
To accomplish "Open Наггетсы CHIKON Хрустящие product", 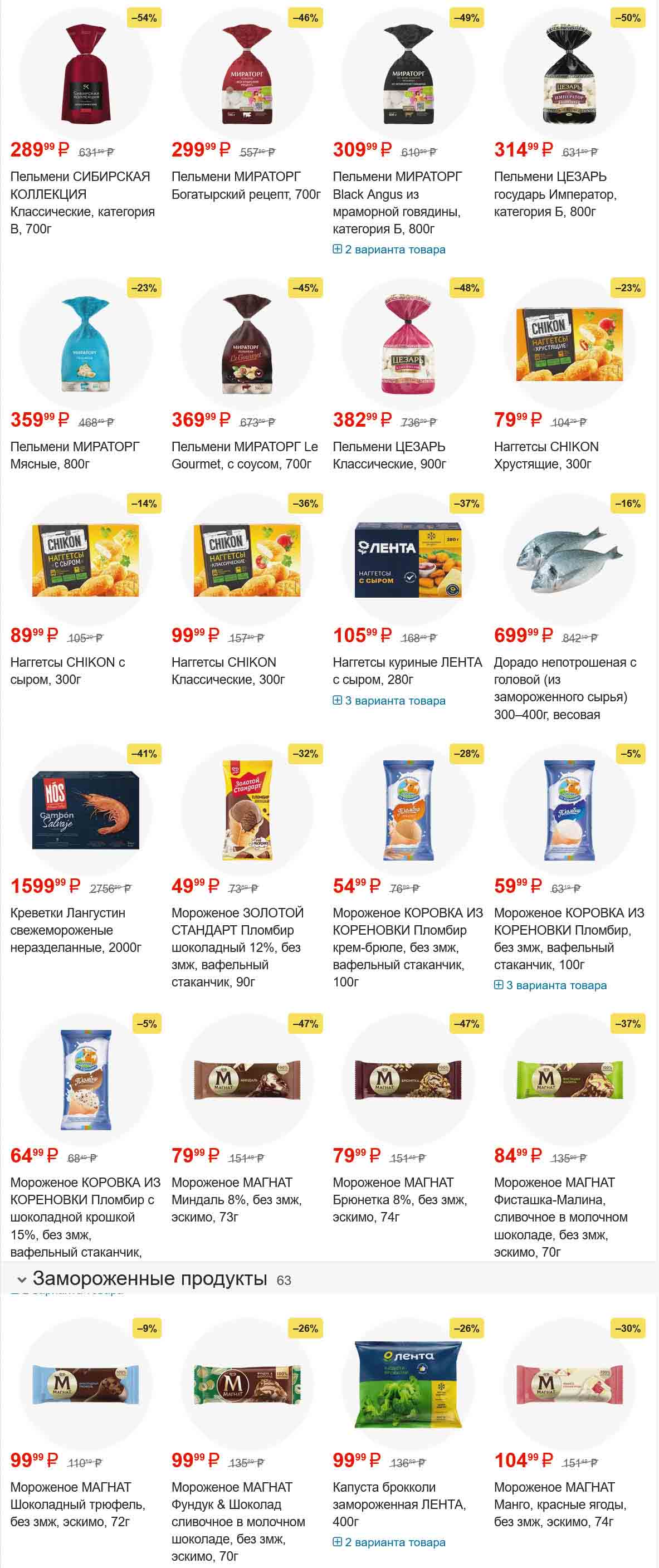I will (546, 455).
